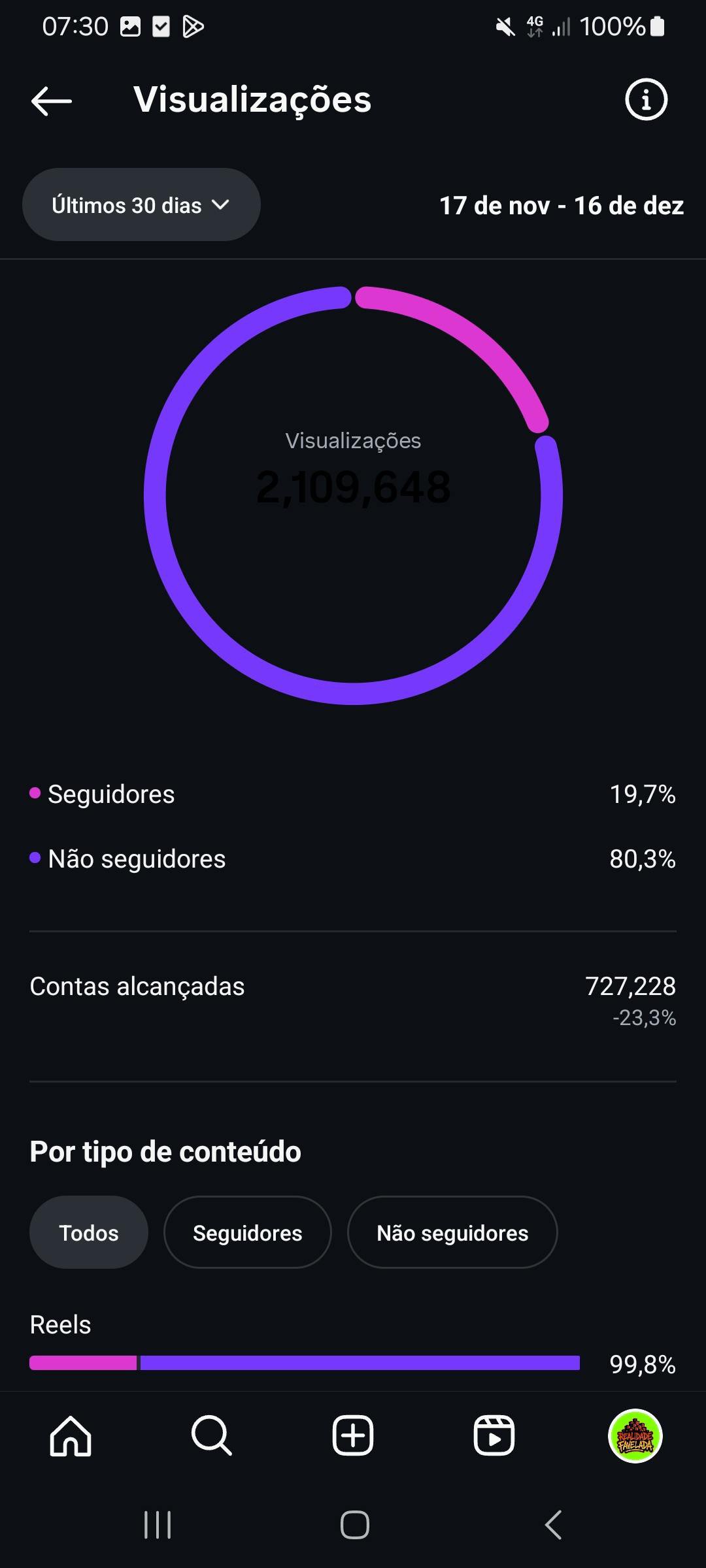Tap the system back button
The width and height of the screenshot is (706, 1568).
click(553, 1525)
